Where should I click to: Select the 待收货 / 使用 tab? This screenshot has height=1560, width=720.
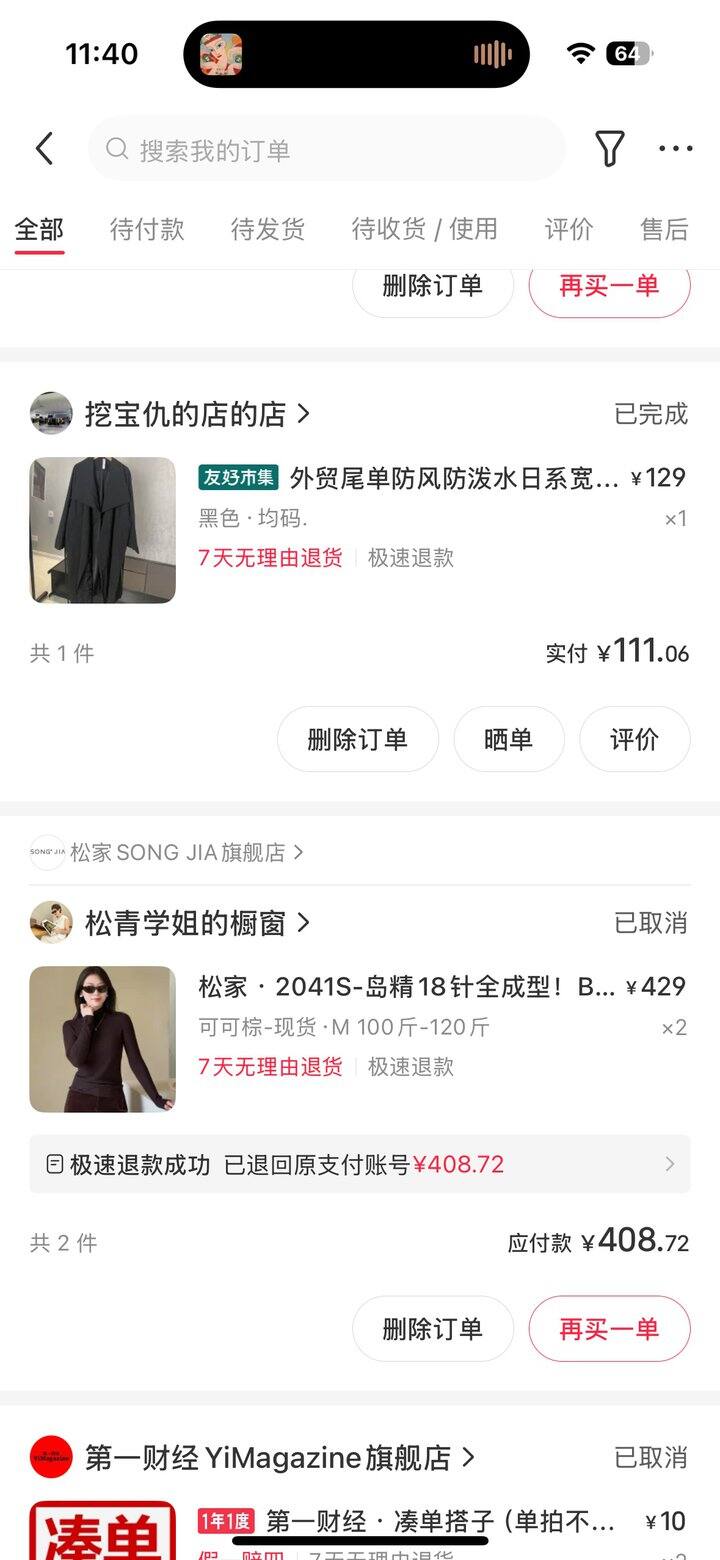(x=424, y=229)
